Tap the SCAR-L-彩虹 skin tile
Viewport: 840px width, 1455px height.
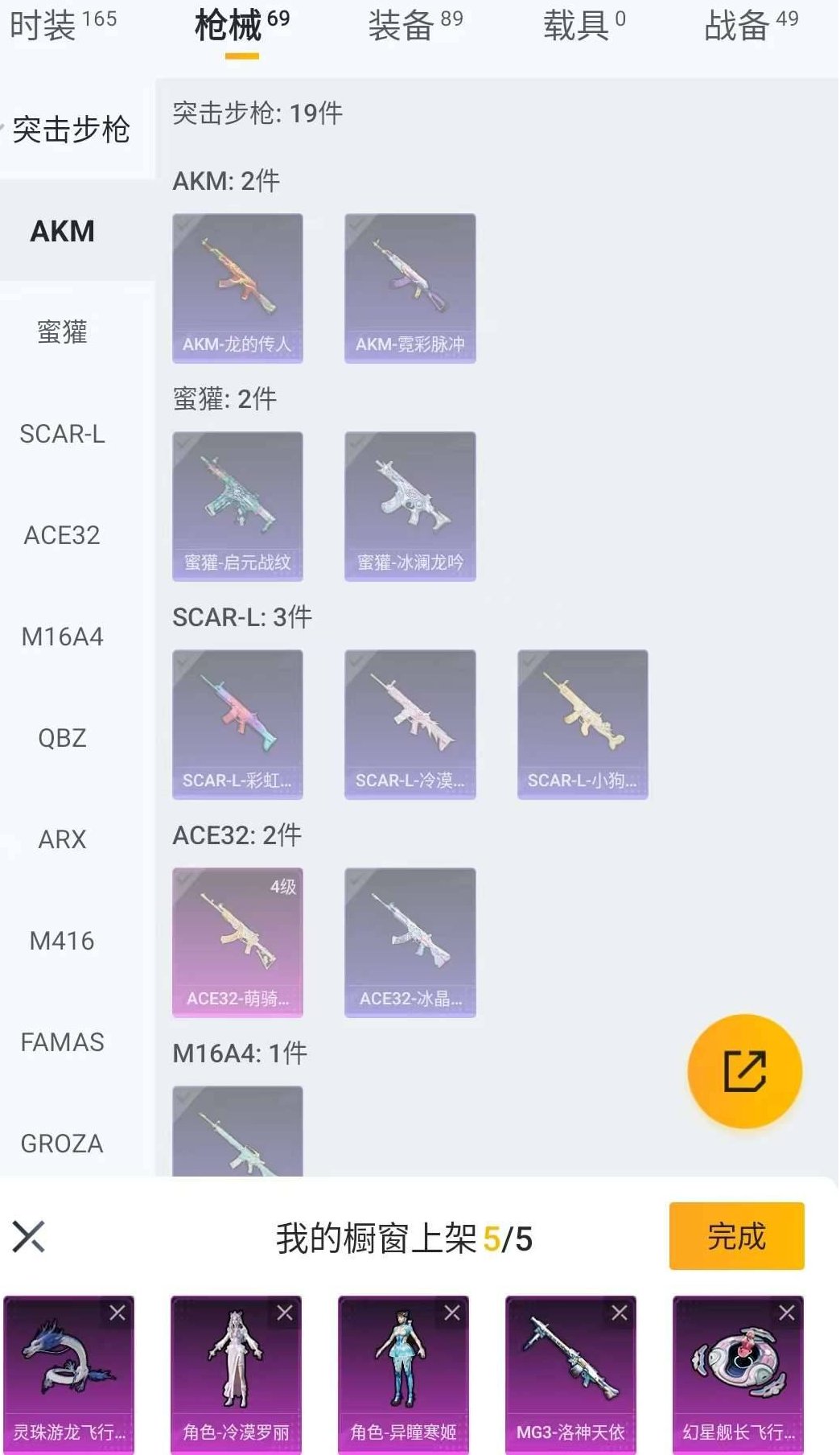(x=237, y=723)
